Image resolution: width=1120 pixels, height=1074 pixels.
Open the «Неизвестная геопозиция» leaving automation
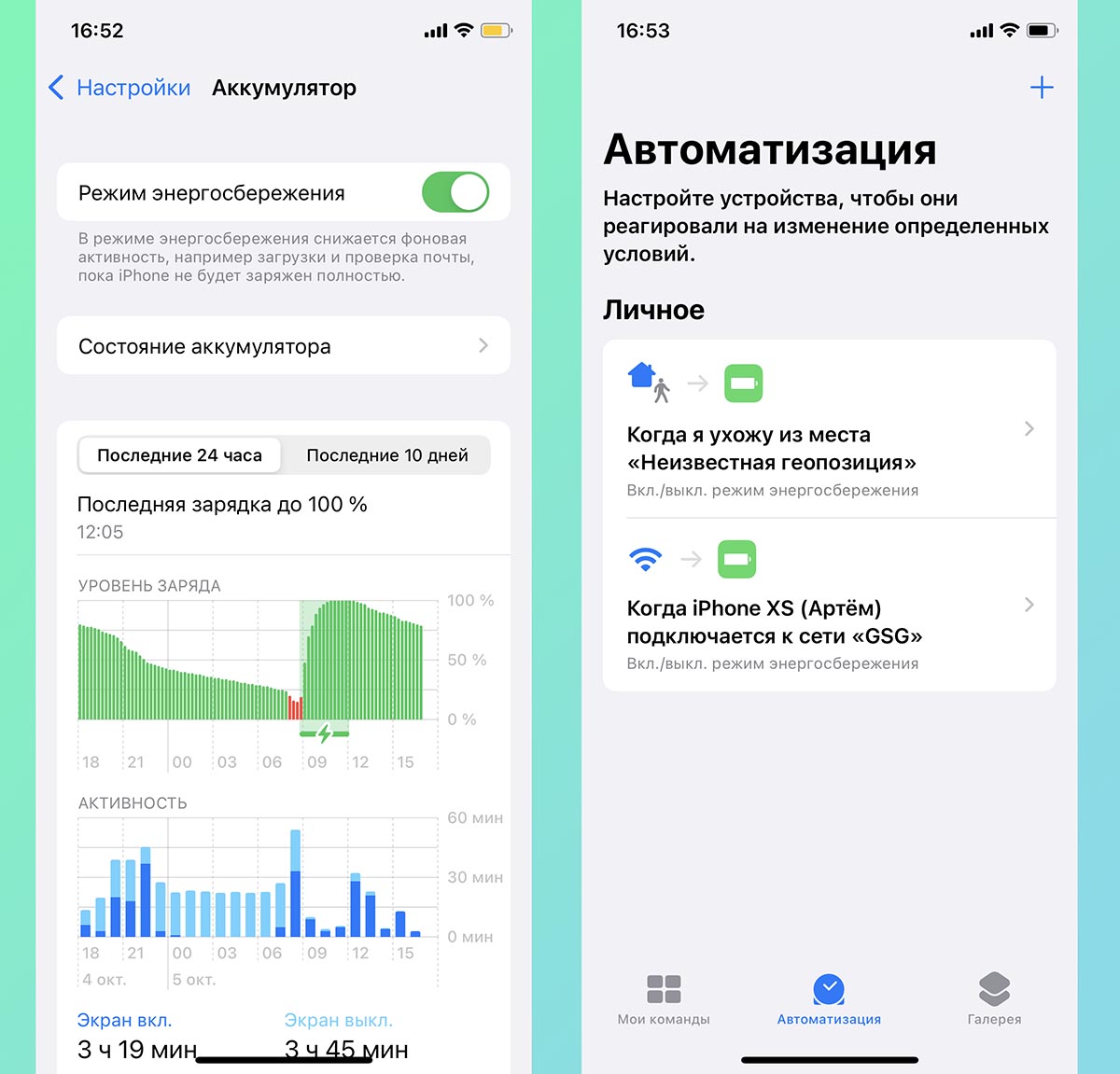pyautogui.click(x=829, y=430)
